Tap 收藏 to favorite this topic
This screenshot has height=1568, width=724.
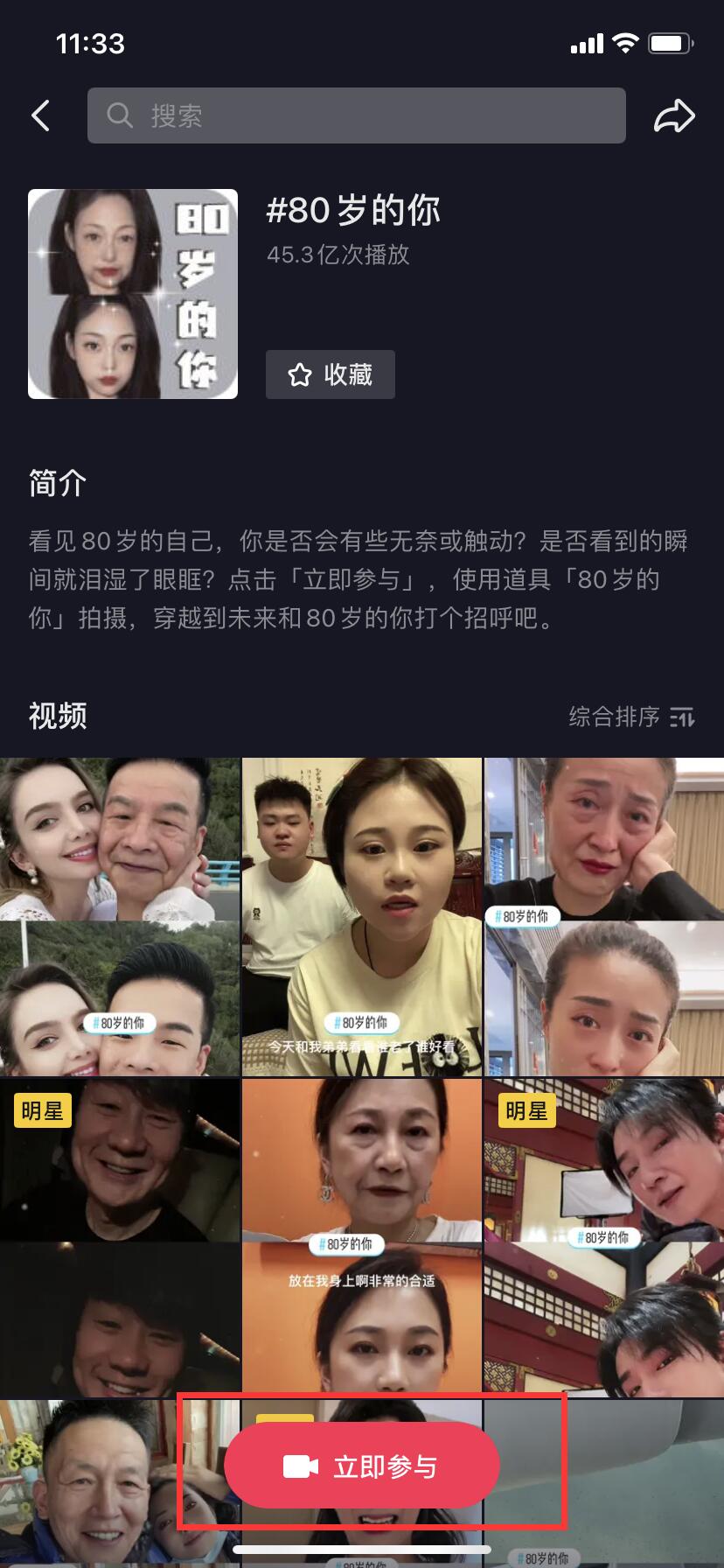[x=331, y=374]
